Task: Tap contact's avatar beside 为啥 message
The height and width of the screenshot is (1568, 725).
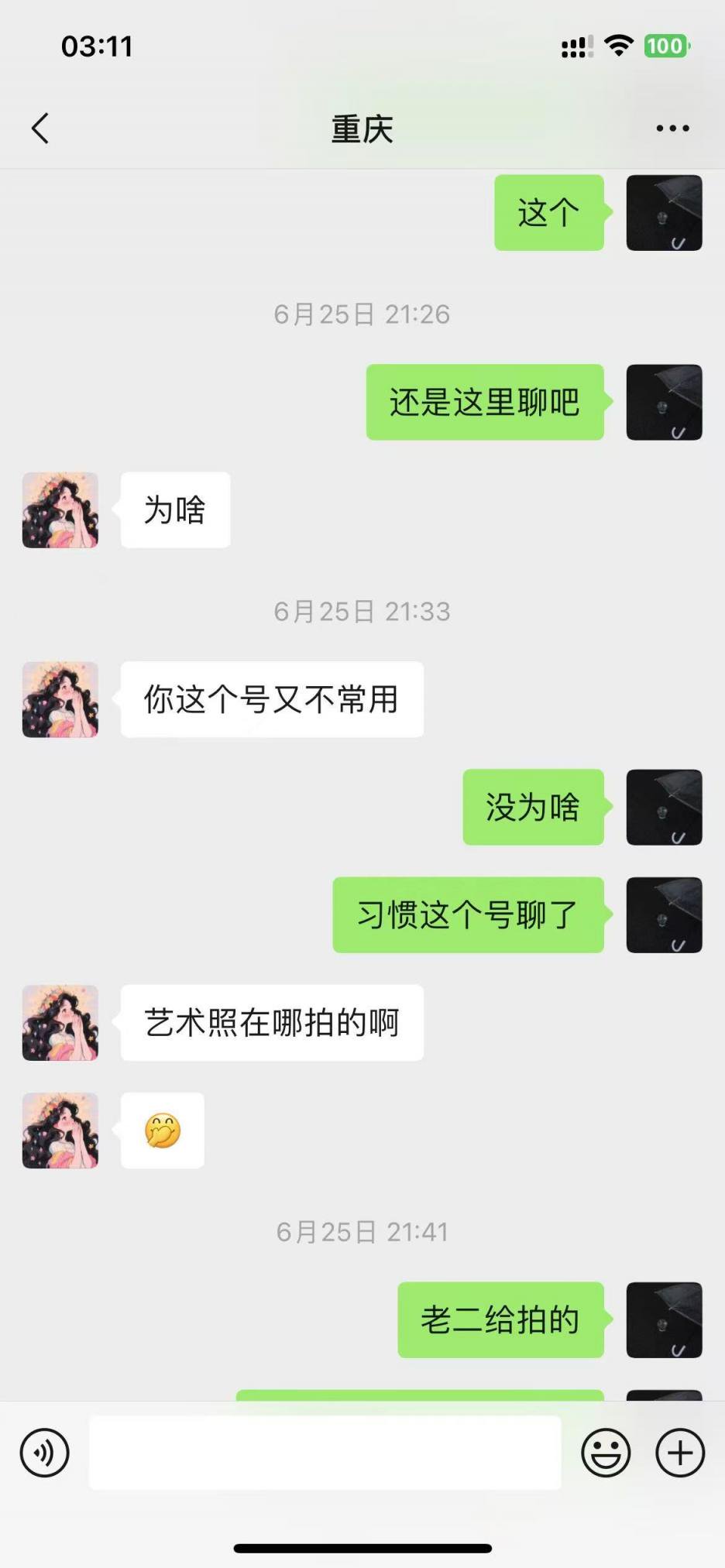Action: (x=60, y=510)
